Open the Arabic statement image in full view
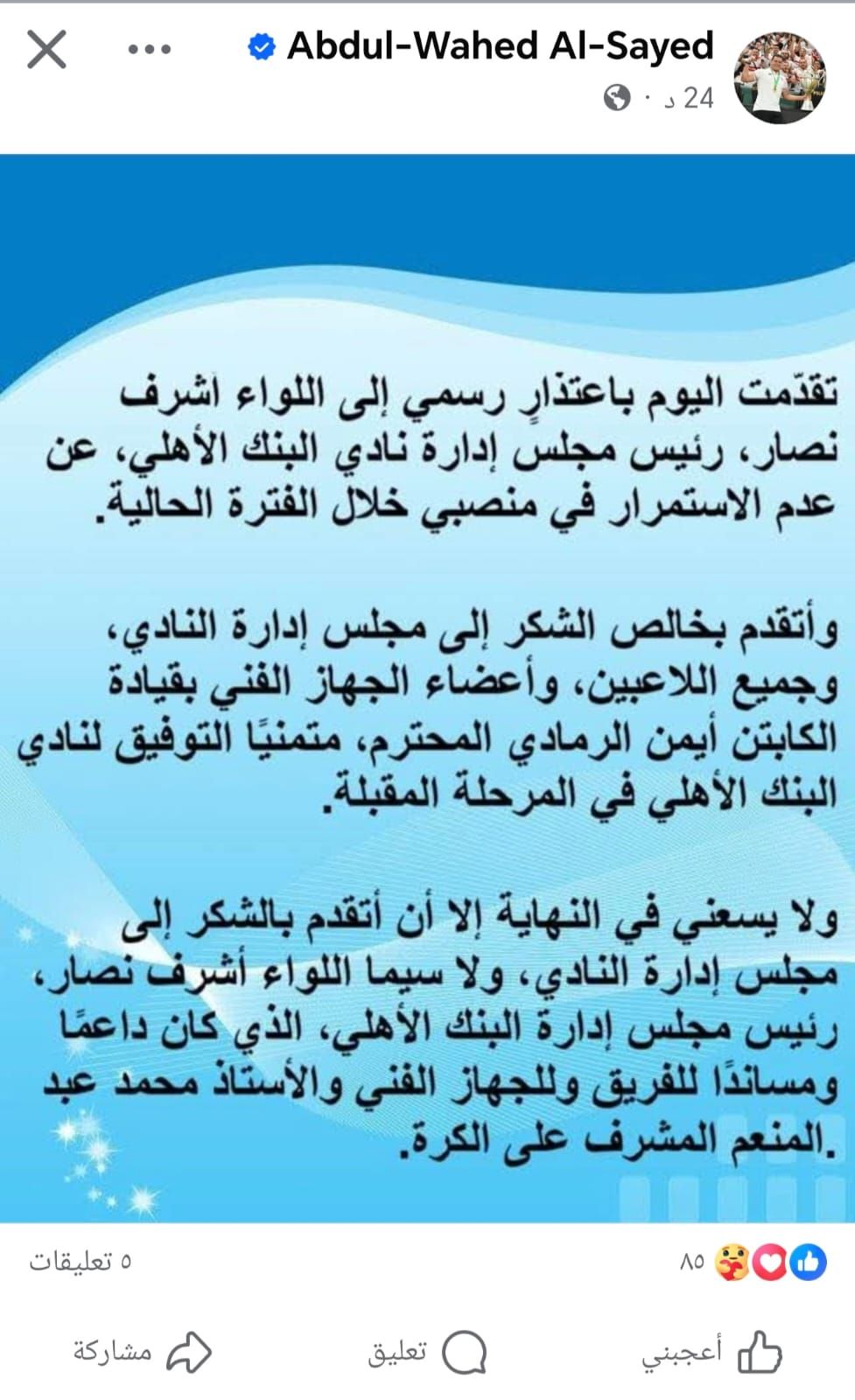This screenshot has height=1400, width=855. point(427,688)
